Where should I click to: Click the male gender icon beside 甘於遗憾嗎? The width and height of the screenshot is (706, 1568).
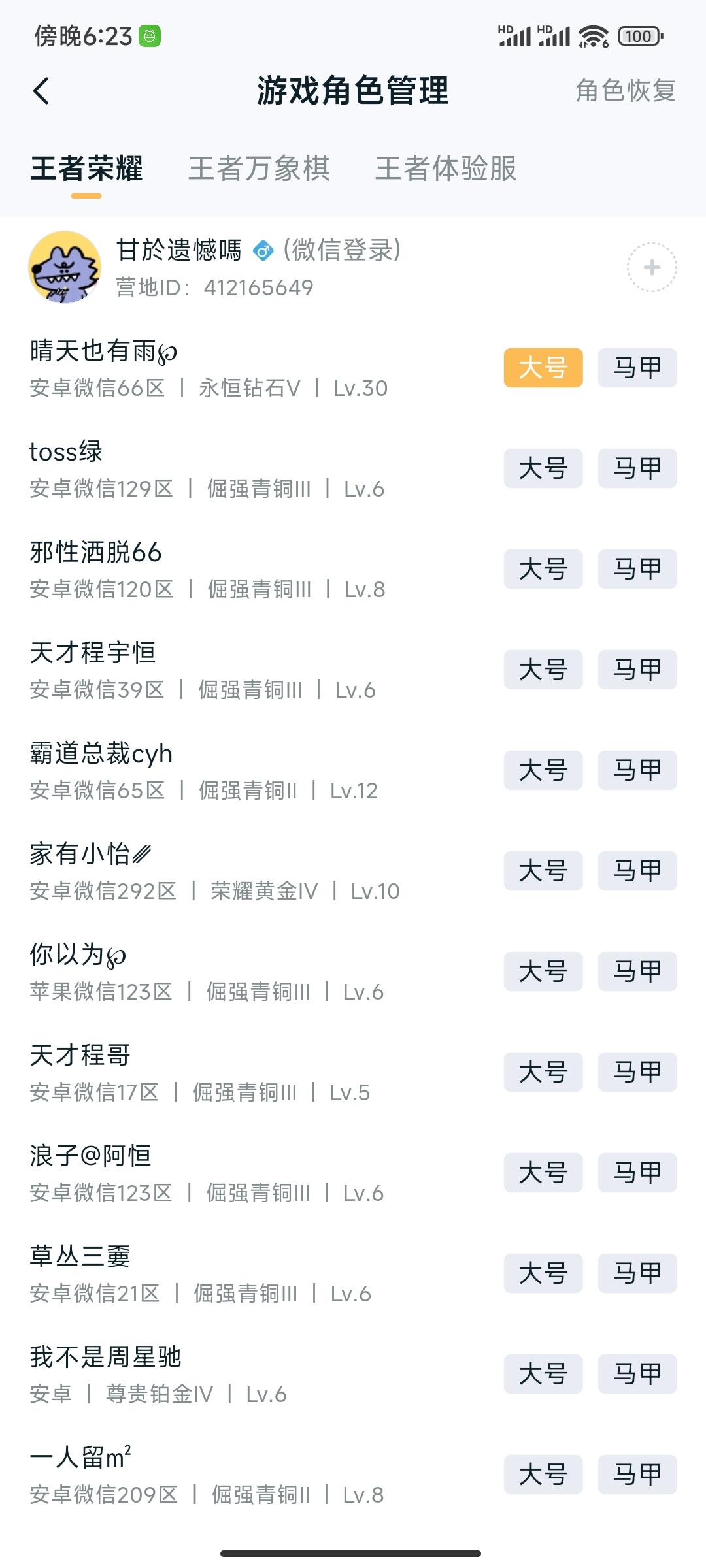pyautogui.click(x=264, y=250)
